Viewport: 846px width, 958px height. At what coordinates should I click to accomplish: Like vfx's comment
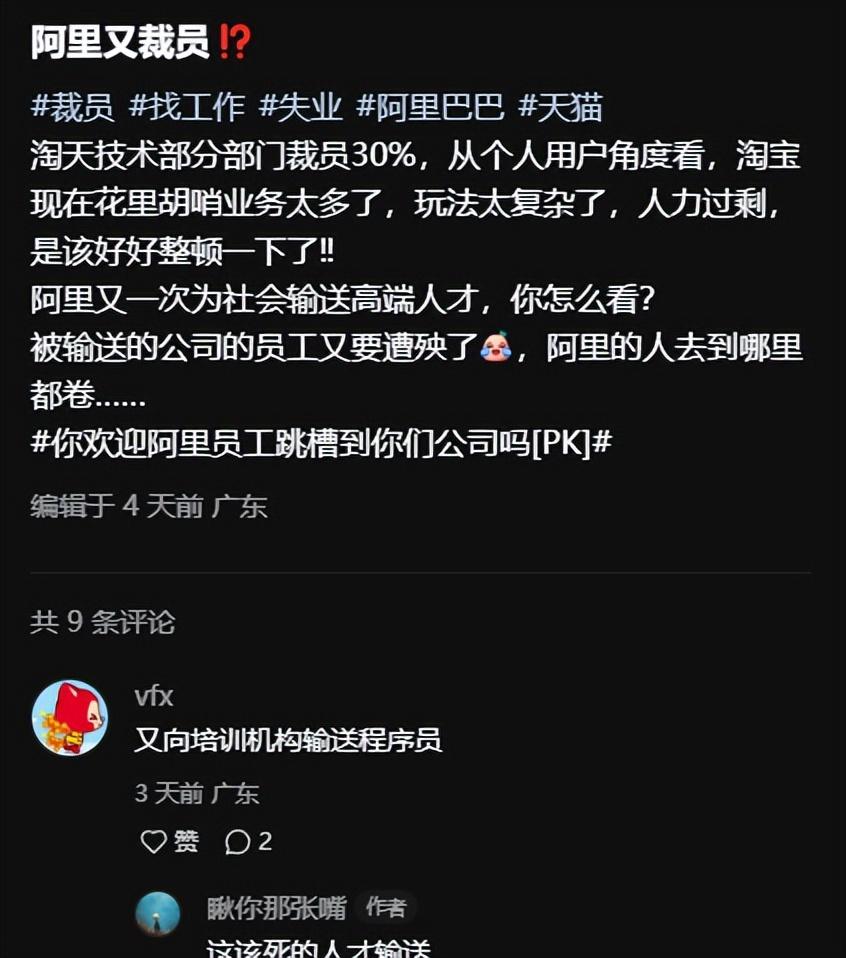(154, 842)
